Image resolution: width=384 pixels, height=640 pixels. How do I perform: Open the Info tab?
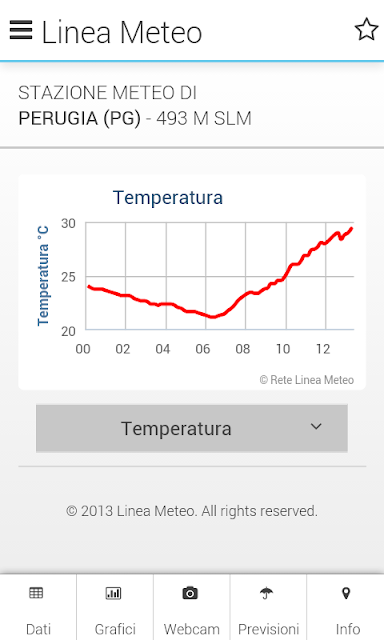[346, 607]
